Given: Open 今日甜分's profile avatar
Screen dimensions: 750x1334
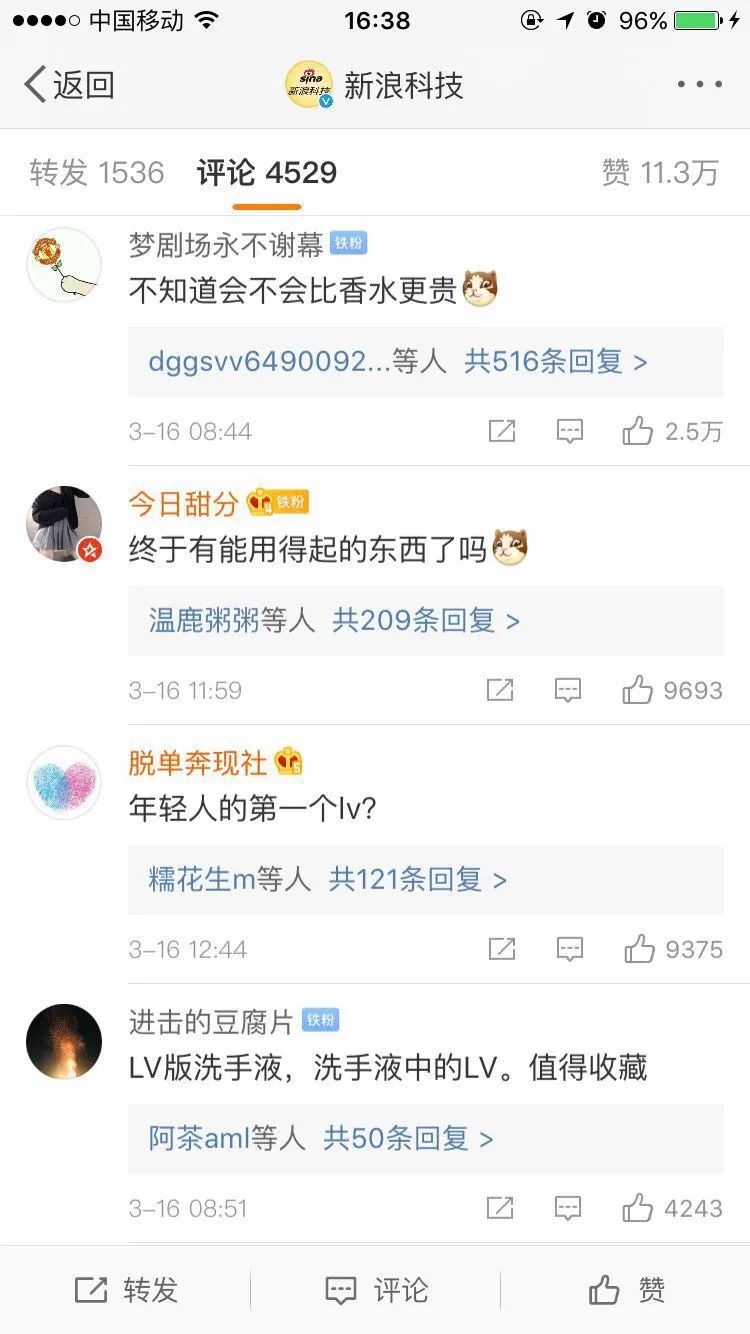Looking at the screenshot, I should (64, 524).
